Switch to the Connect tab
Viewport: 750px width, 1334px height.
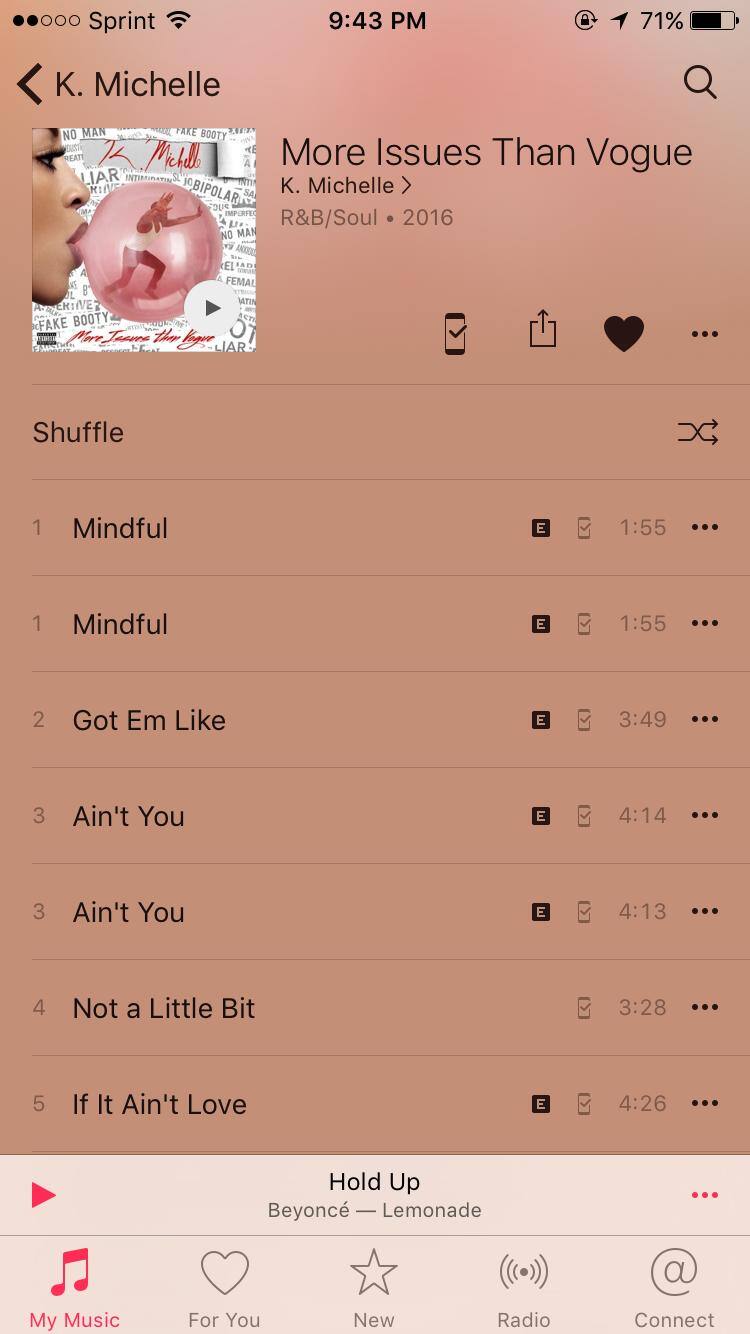674,1288
